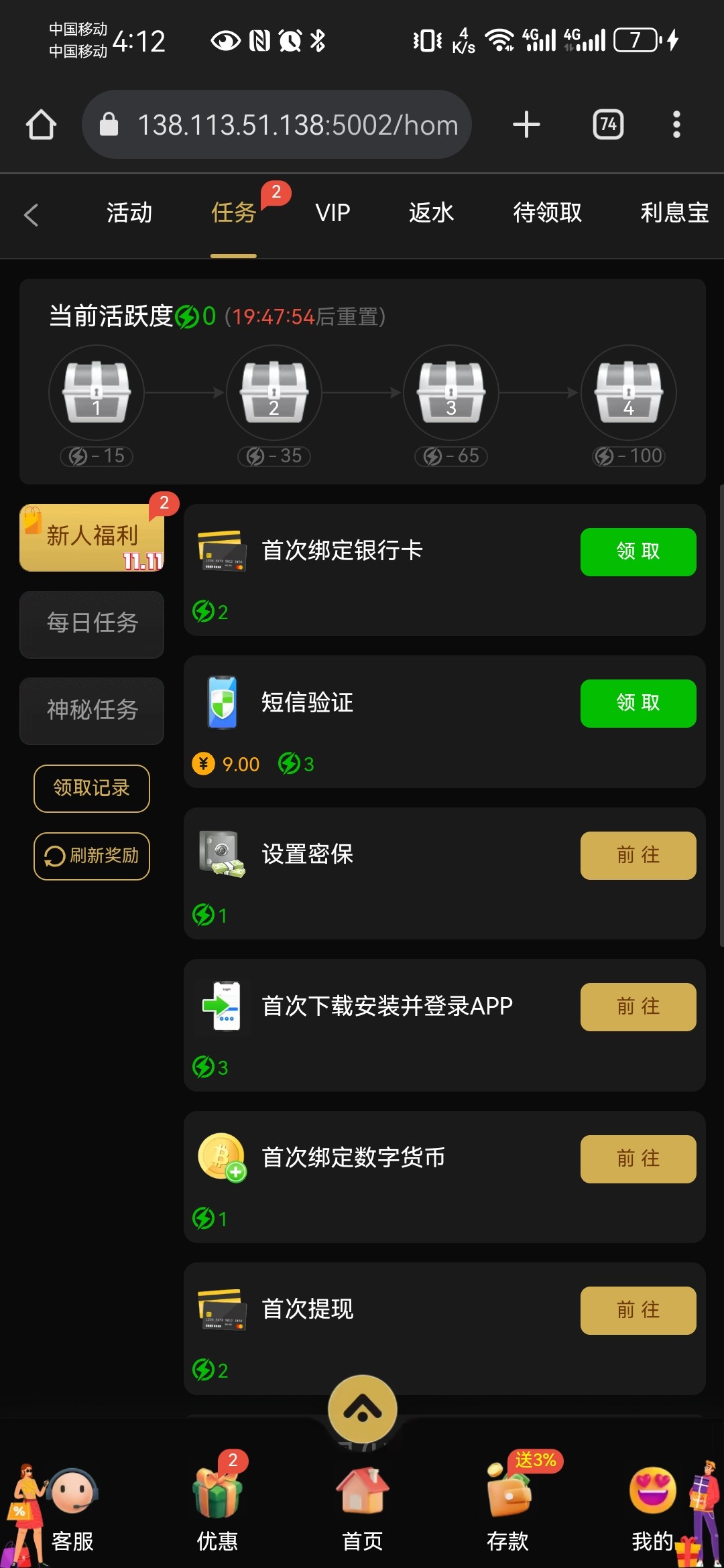The height and width of the screenshot is (1568, 724).
Task: Open the VIP tab
Action: point(333,213)
